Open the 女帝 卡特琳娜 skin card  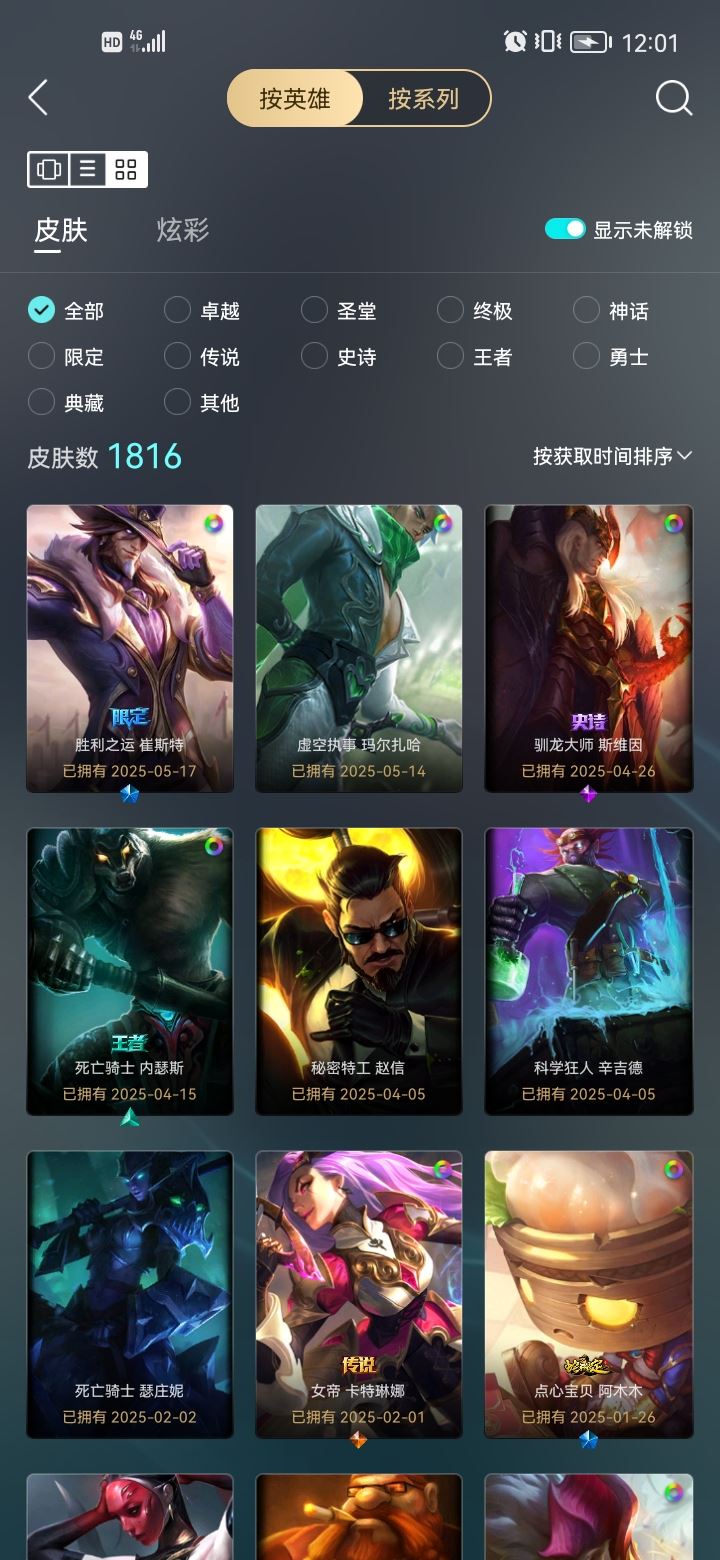(359, 1293)
